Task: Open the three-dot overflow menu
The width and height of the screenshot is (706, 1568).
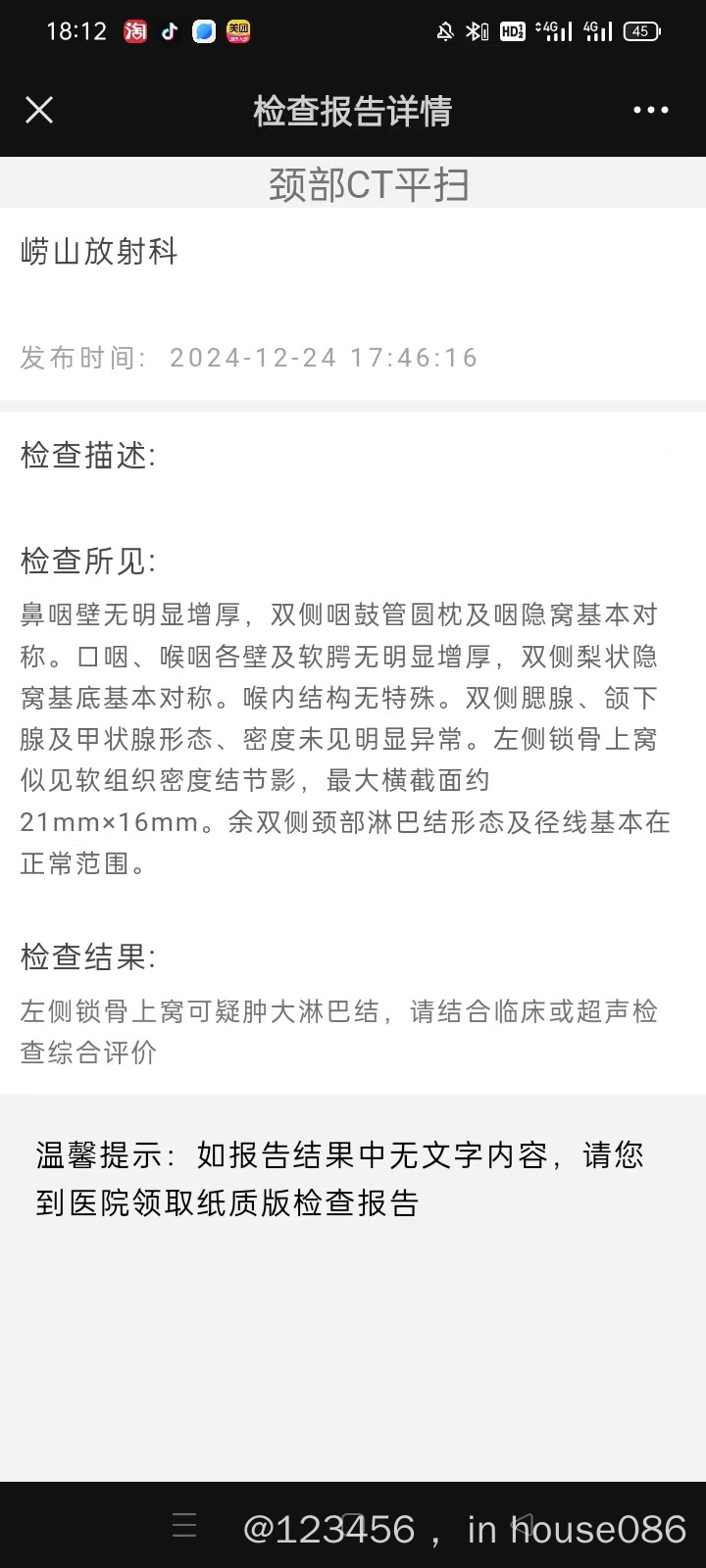Action: point(651,111)
